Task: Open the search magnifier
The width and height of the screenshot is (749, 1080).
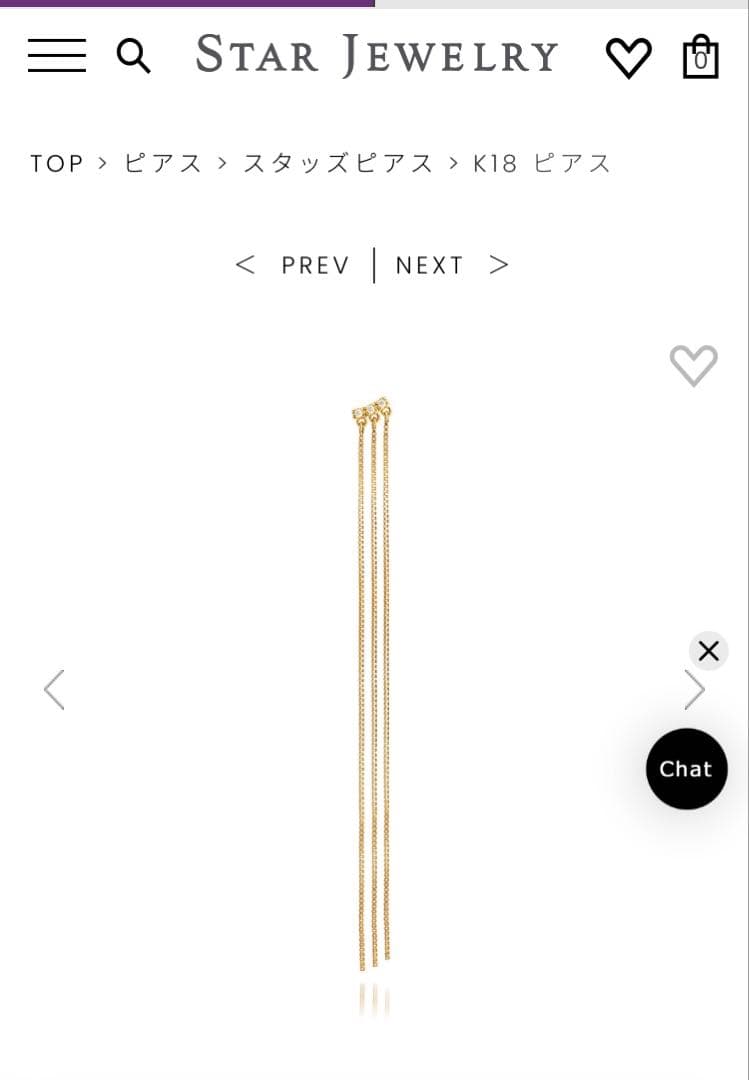Action: (133, 56)
